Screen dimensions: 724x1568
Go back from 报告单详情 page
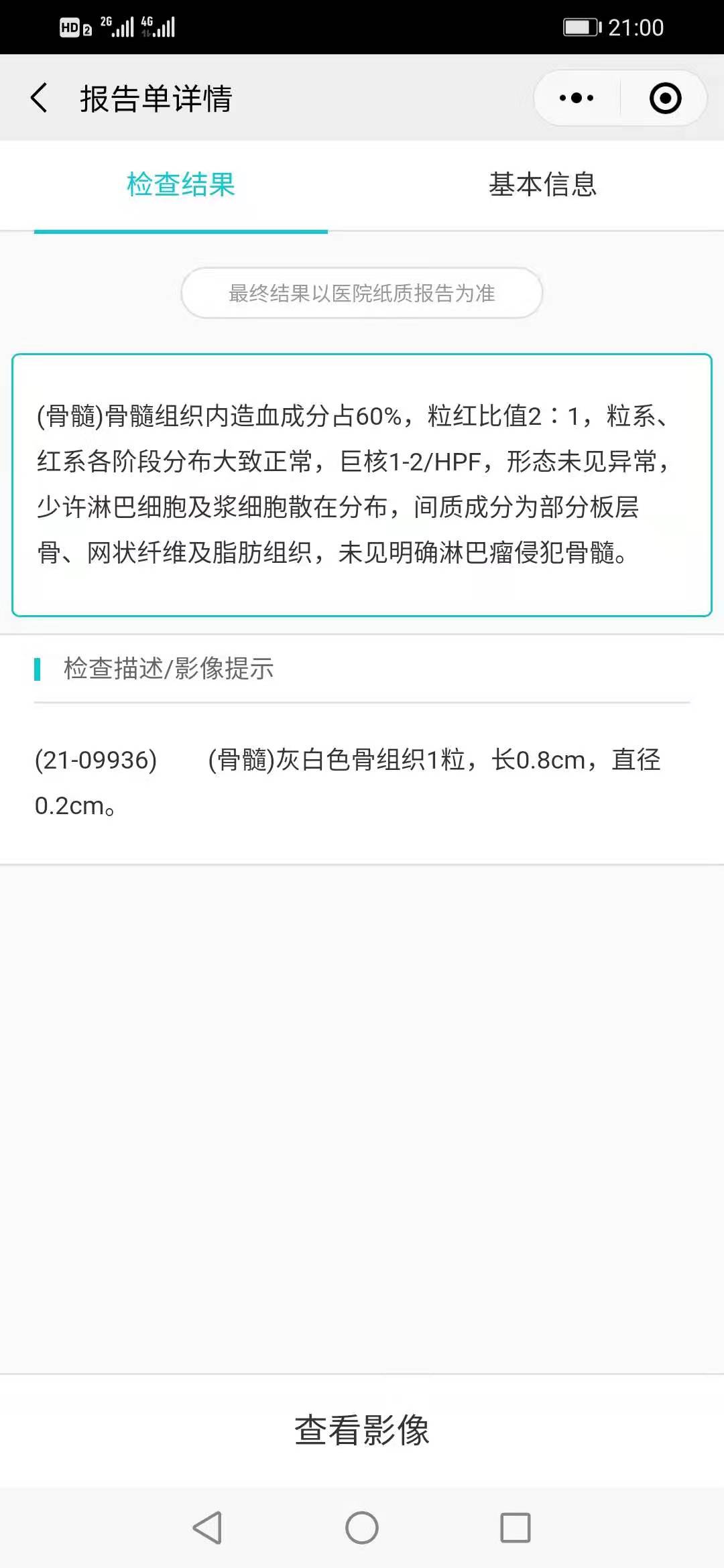pyautogui.click(x=40, y=98)
